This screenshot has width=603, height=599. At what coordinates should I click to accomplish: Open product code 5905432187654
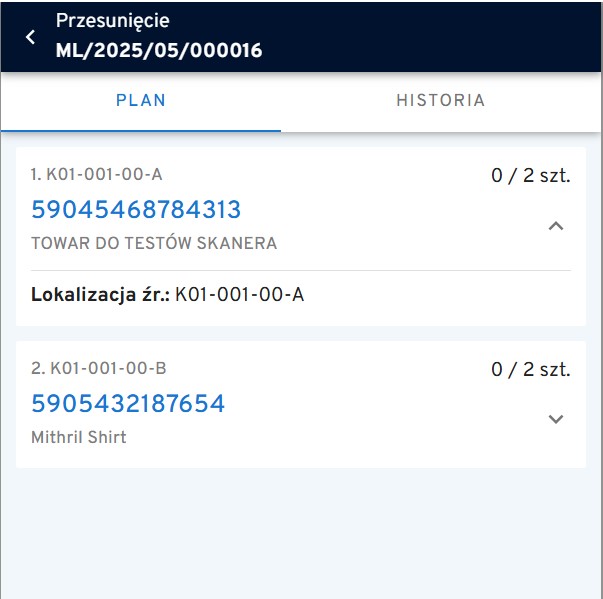(x=128, y=404)
